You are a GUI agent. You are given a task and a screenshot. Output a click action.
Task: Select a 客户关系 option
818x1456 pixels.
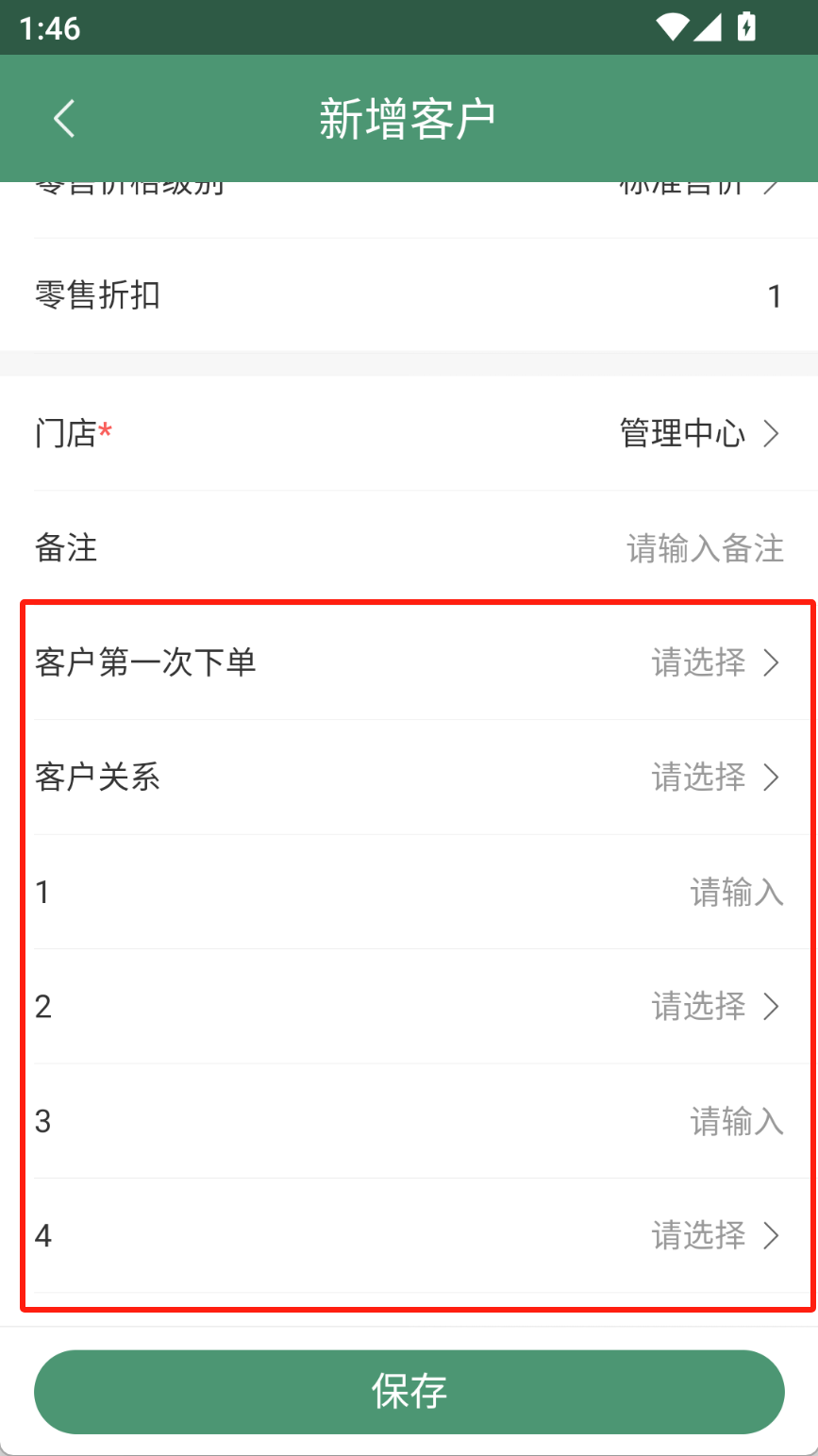point(409,778)
